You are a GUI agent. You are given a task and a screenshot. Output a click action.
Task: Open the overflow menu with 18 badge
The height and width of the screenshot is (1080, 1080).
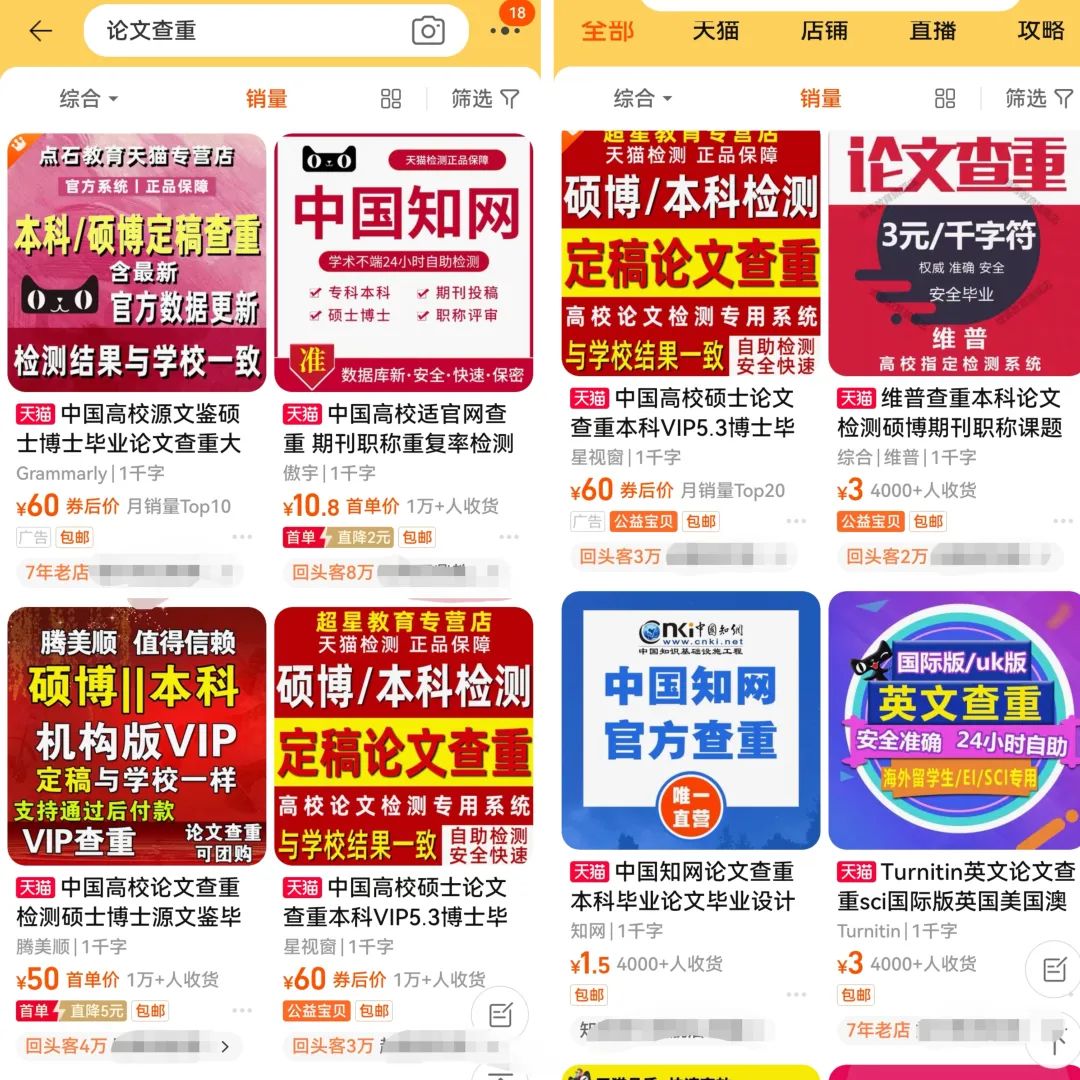[505, 30]
